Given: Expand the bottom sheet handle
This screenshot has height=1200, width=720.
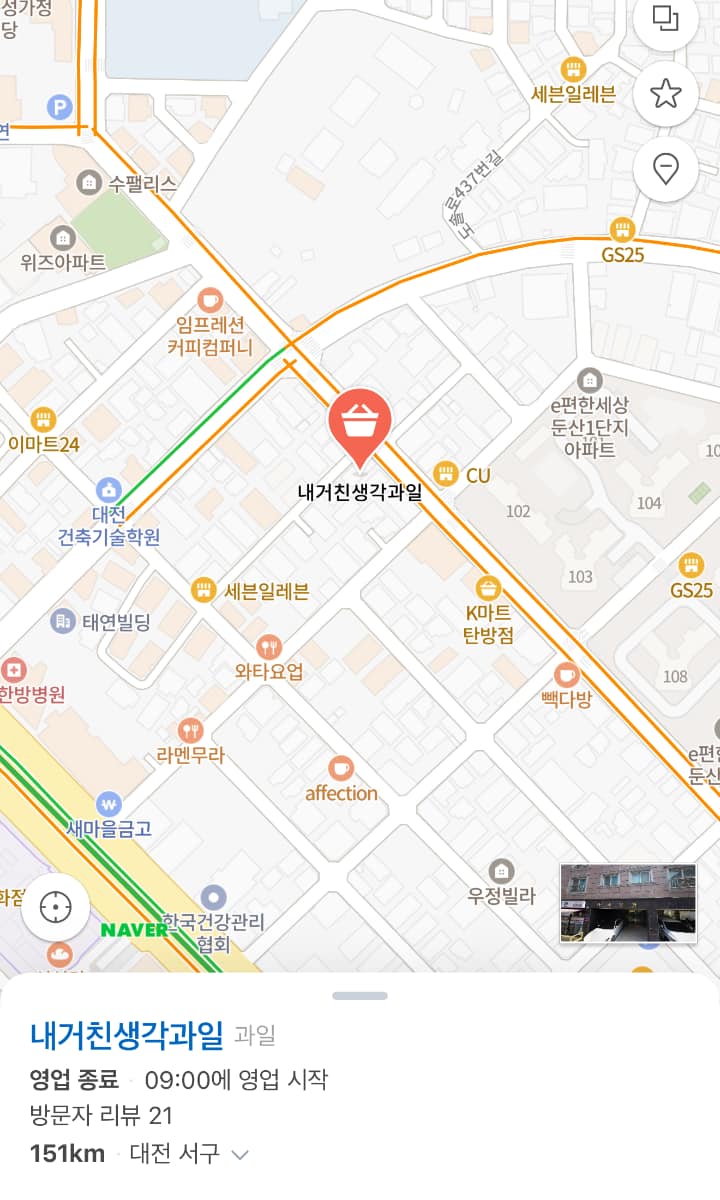Looking at the screenshot, I should (x=360, y=996).
